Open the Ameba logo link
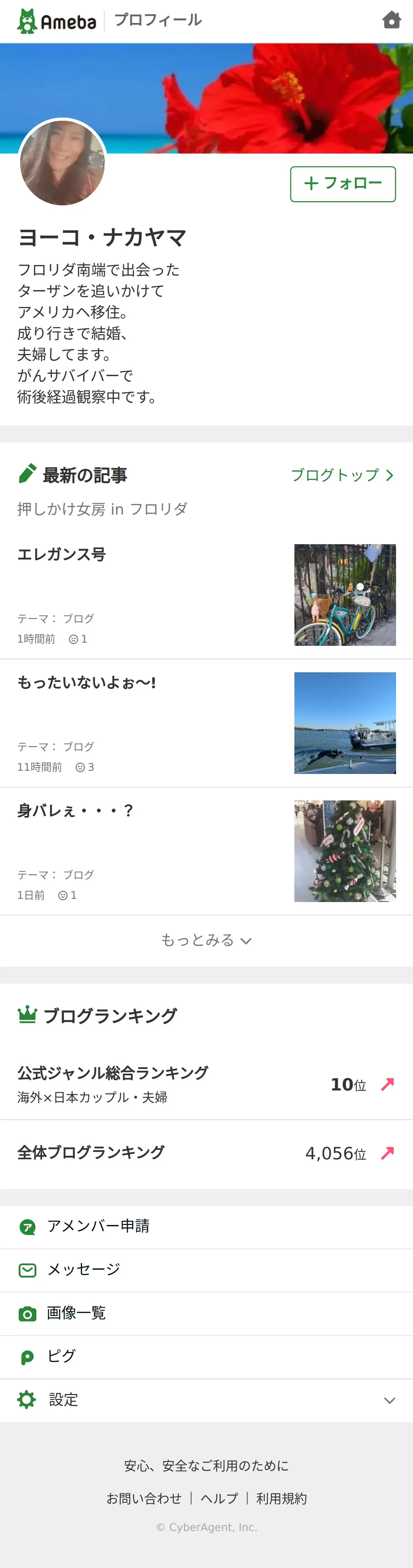The width and height of the screenshot is (413, 1568). point(56,21)
